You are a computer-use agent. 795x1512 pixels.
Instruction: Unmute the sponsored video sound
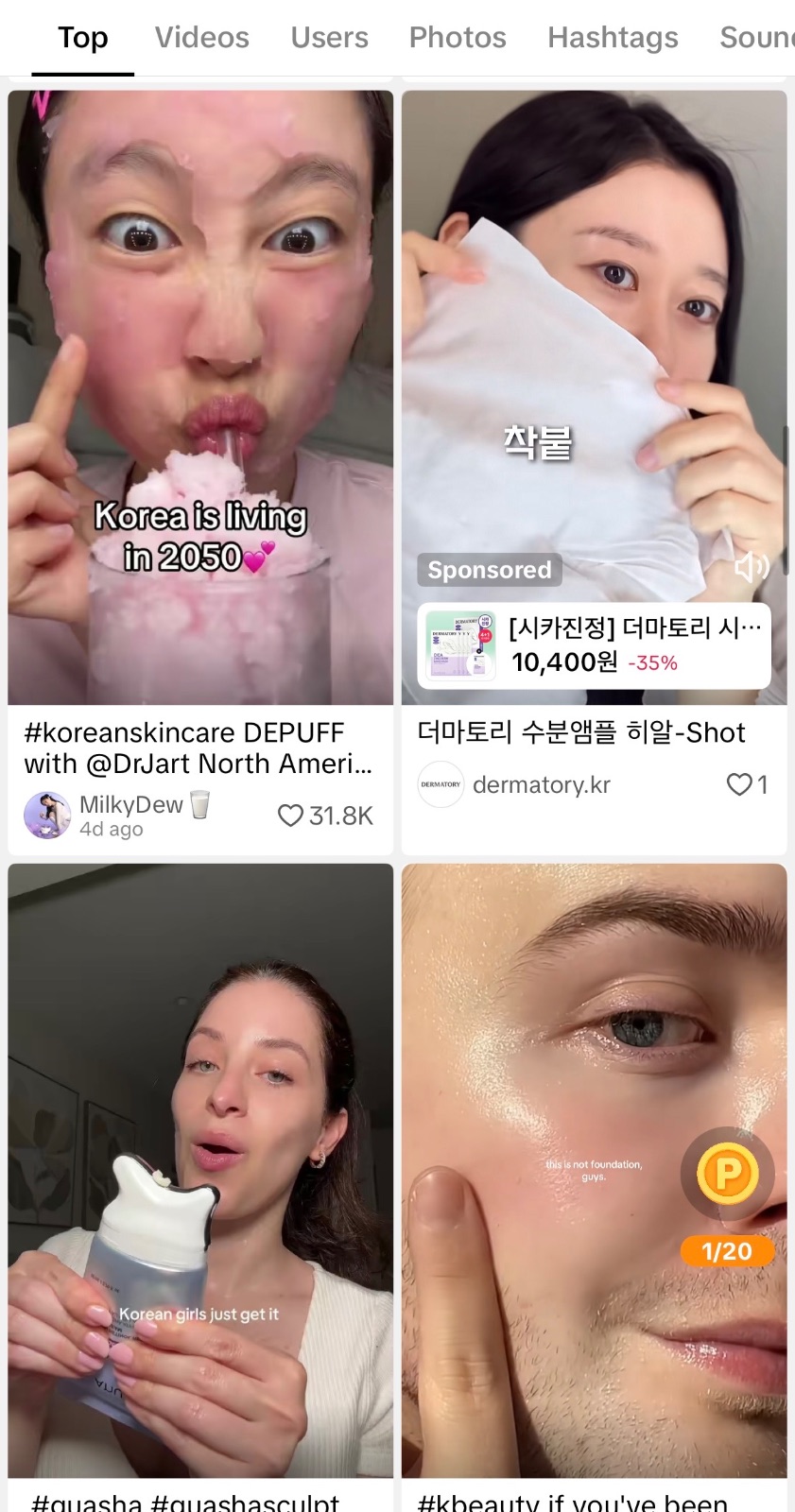[752, 567]
